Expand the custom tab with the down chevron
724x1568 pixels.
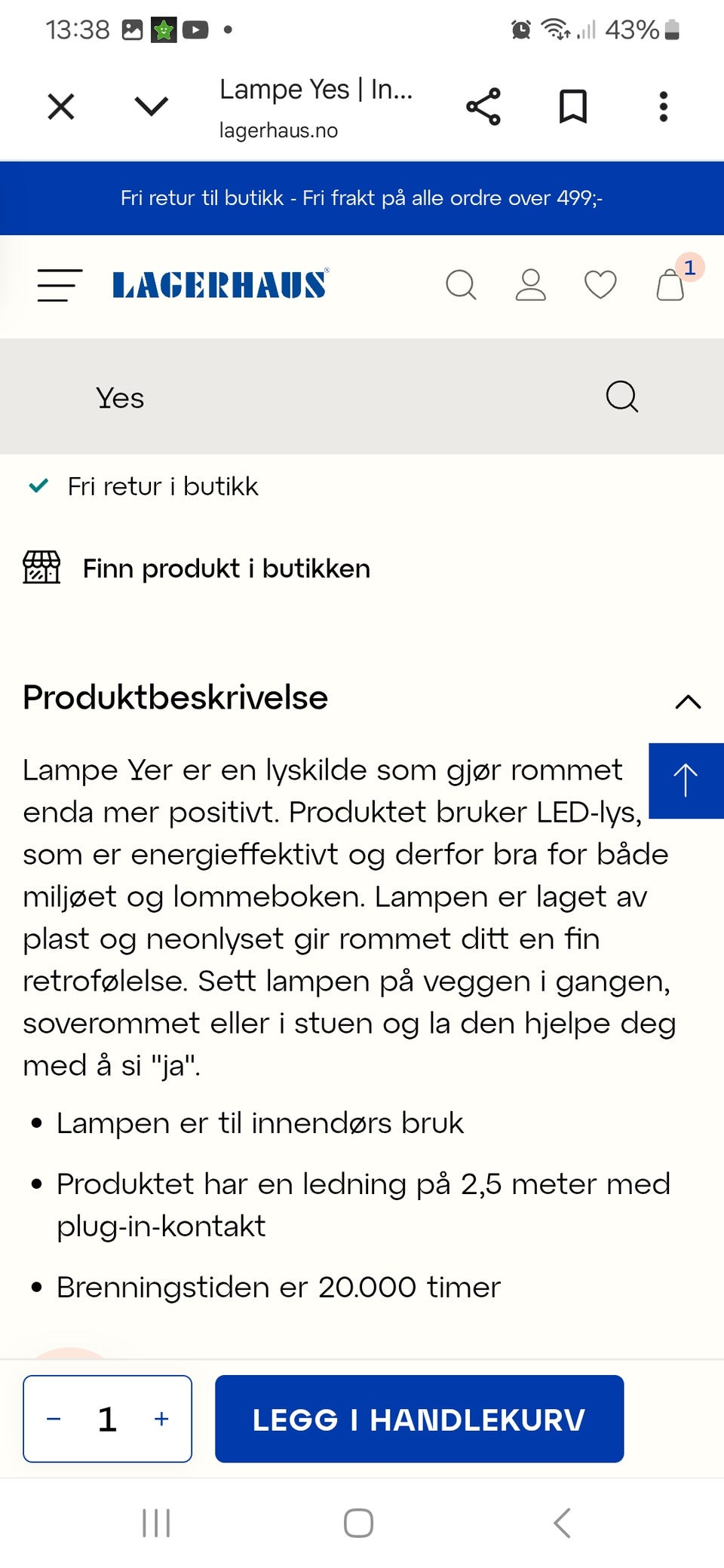point(151,106)
